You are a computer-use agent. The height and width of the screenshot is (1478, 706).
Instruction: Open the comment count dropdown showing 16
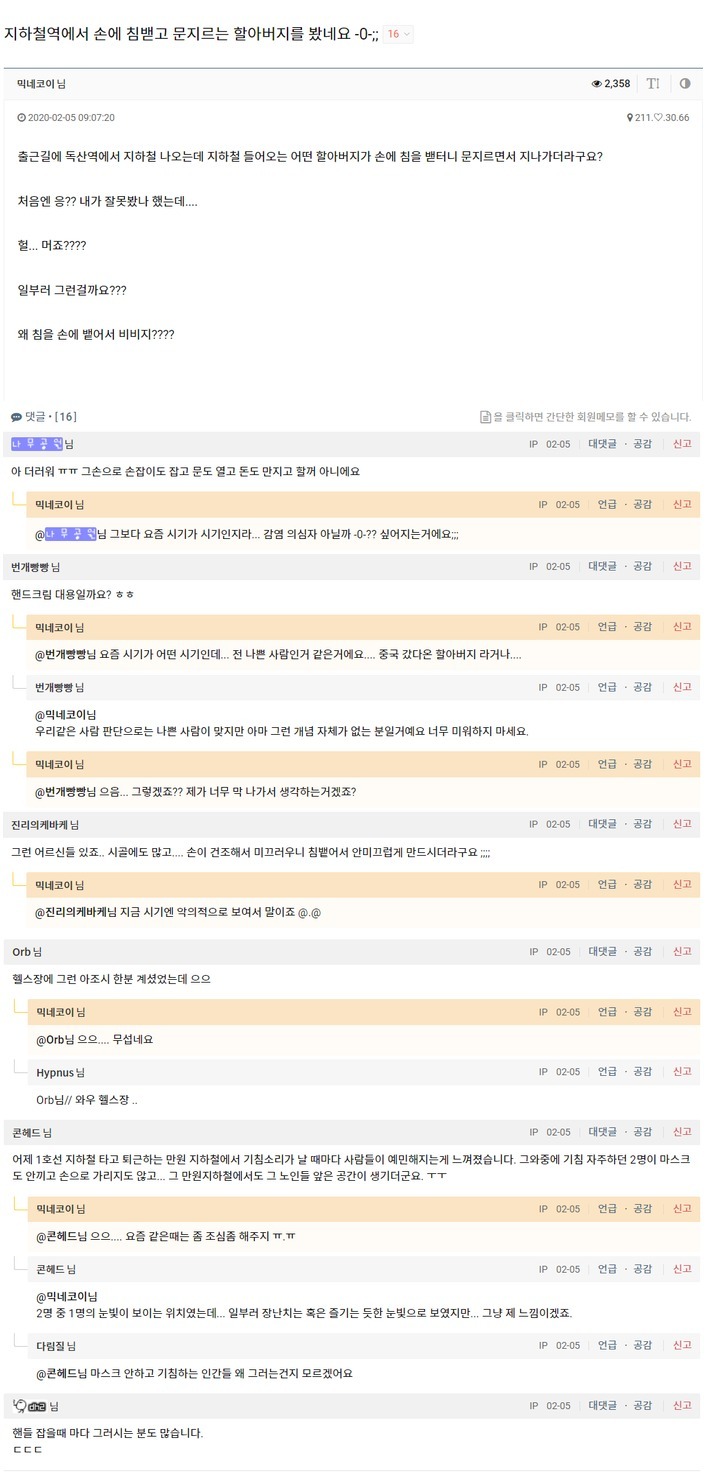(398, 34)
